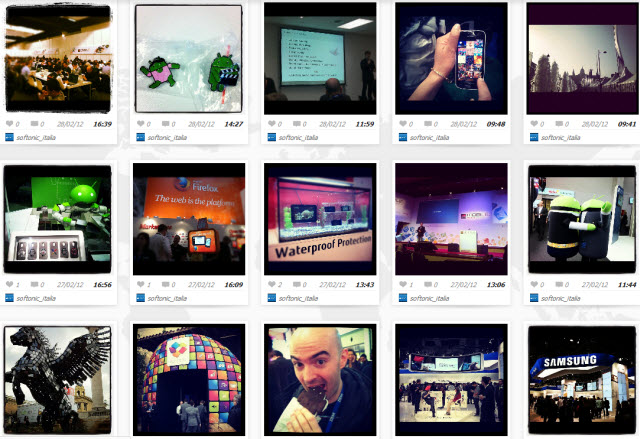Image resolution: width=640 pixels, height=439 pixels.
Task: Open the colorful app-icon dome photo
Action: click(x=189, y=380)
